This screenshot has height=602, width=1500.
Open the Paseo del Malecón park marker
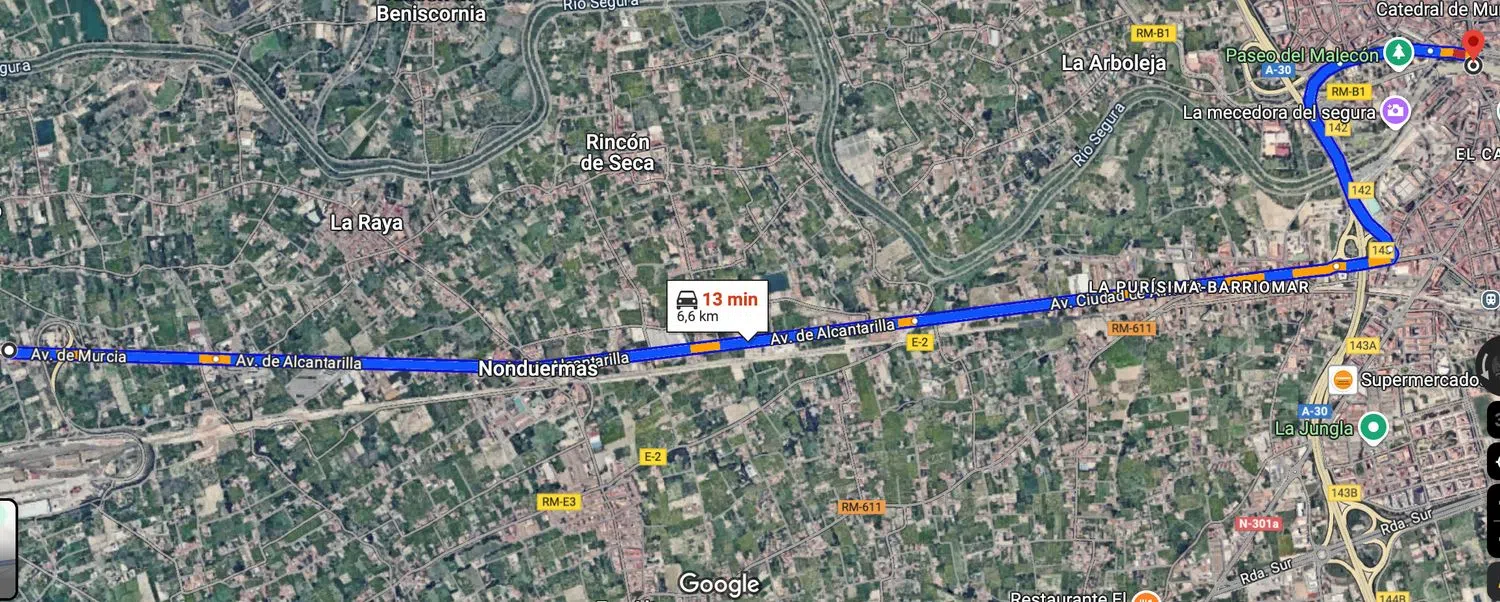click(x=1398, y=52)
